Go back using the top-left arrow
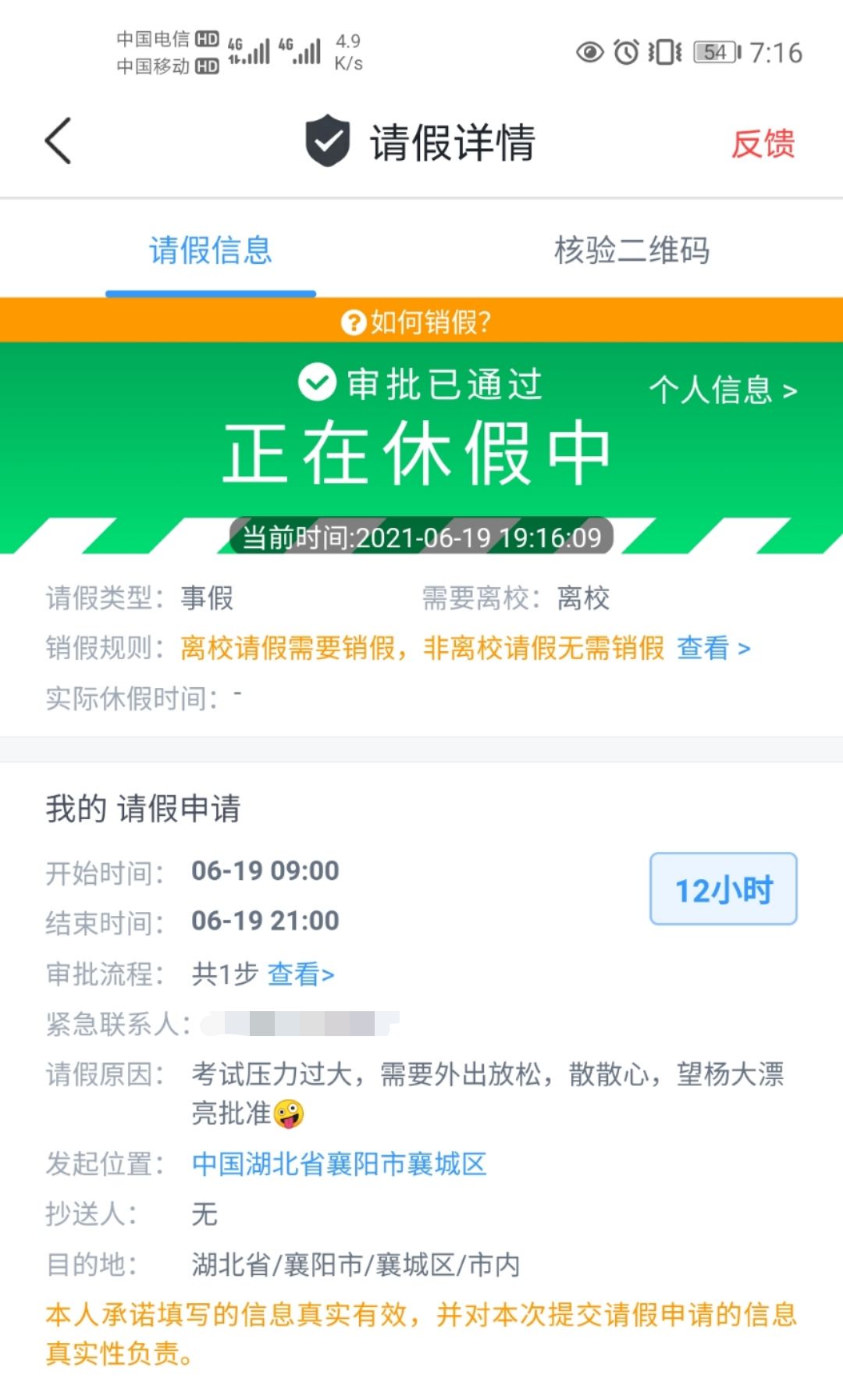843x1400 pixels. (x=58, y=141)
